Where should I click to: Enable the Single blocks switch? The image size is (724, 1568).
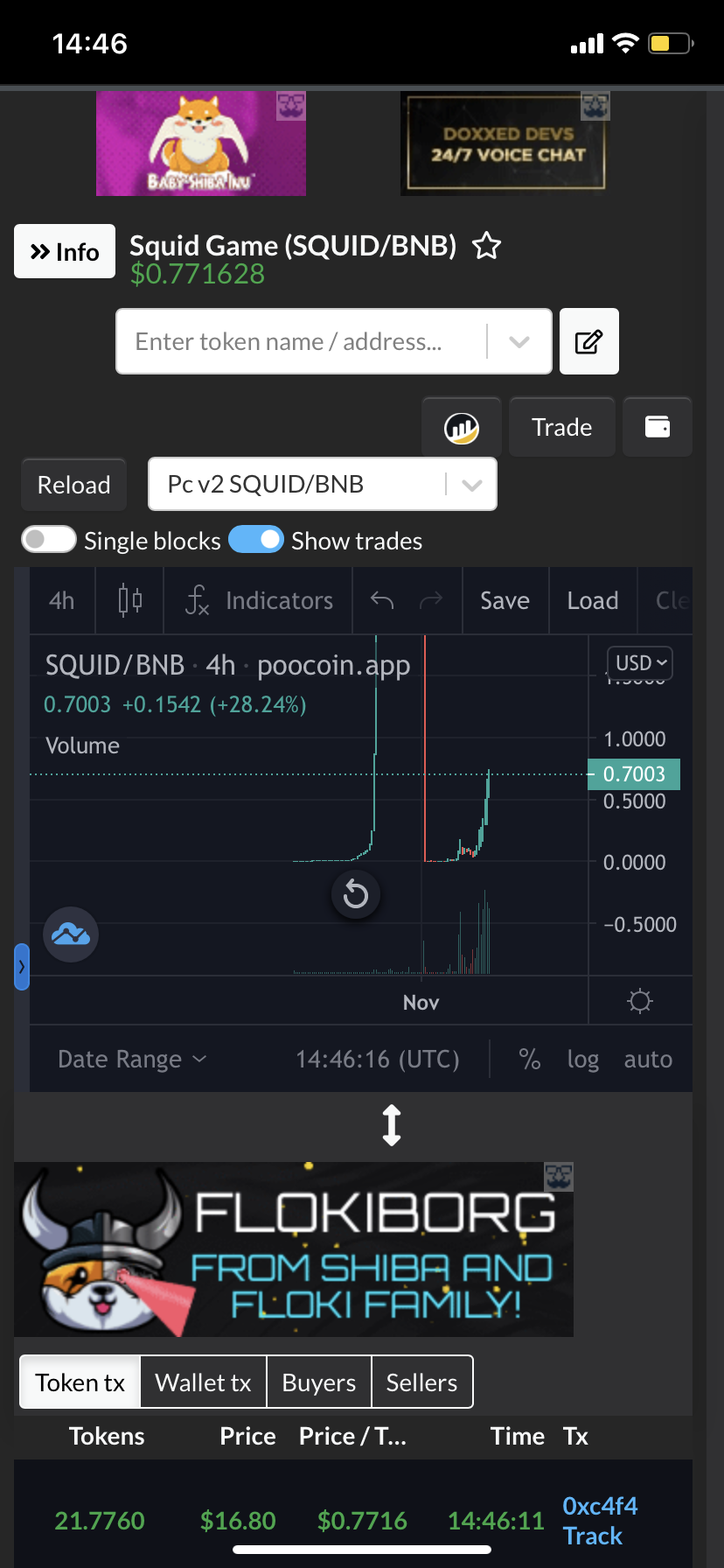49,540
